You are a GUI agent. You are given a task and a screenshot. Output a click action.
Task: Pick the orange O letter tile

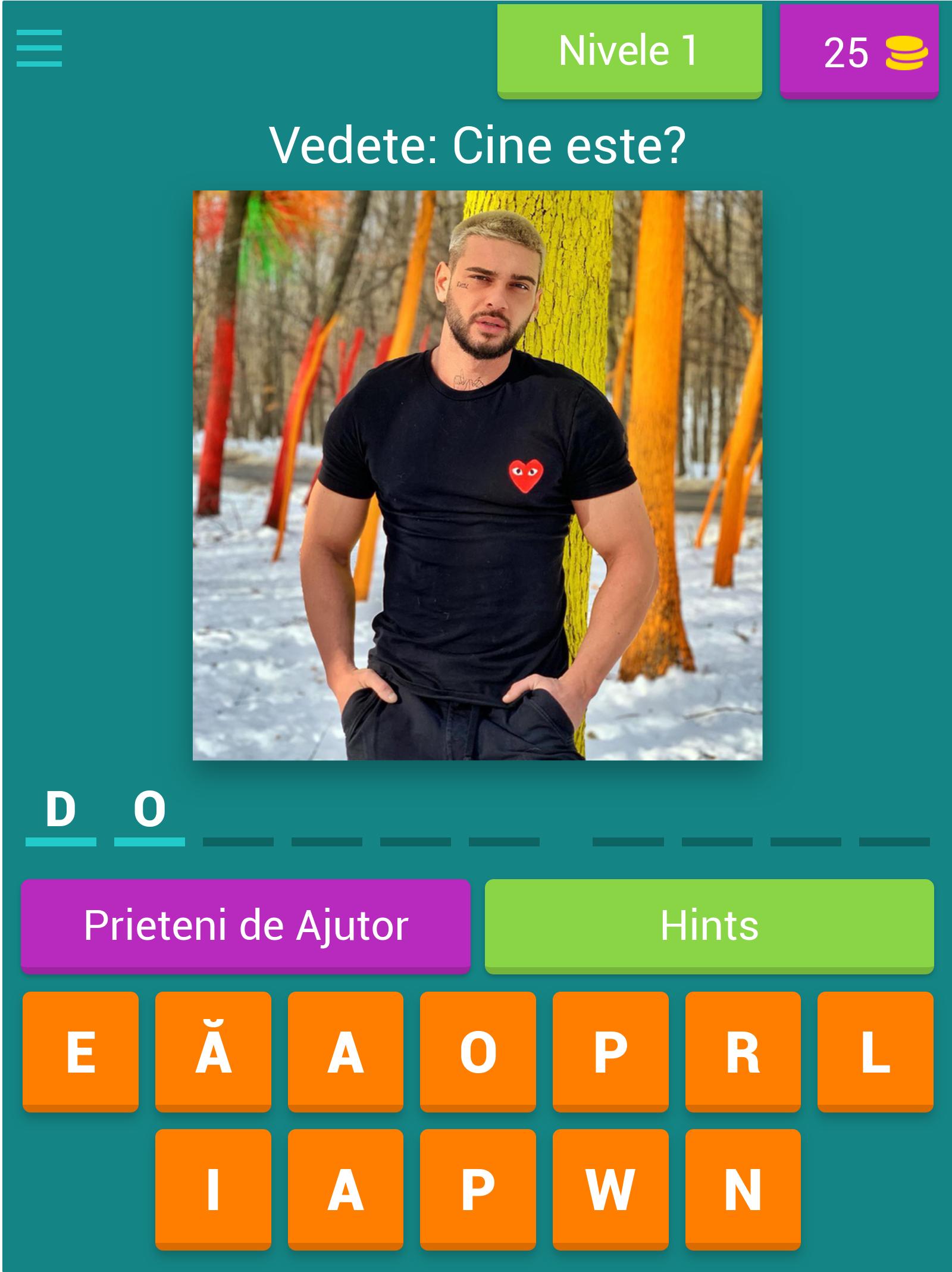click(x=478, y=1052)
